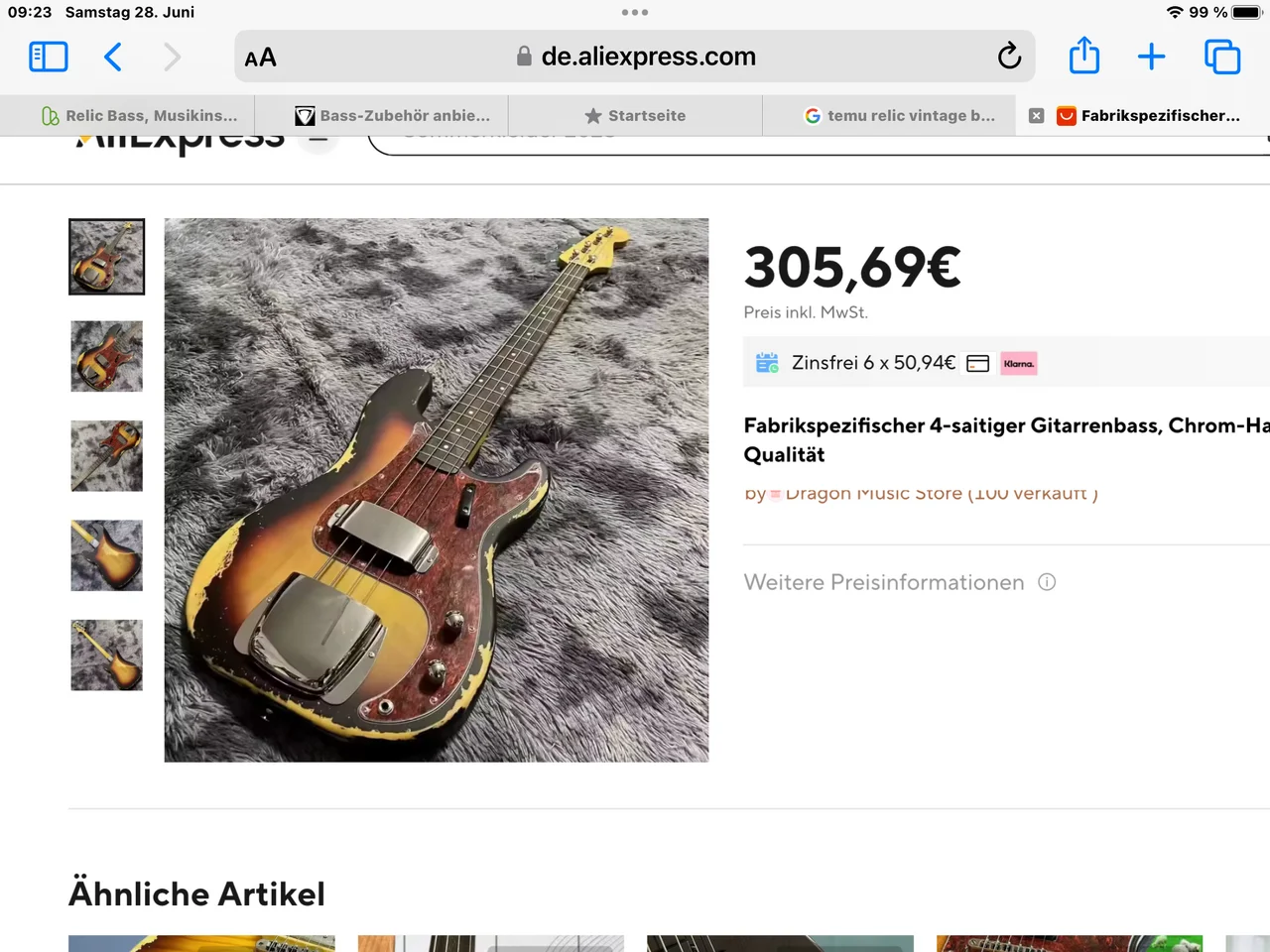Open the AA reader options menu
Viewport: 1270px width, 952px height.
[x=261, y=58]
